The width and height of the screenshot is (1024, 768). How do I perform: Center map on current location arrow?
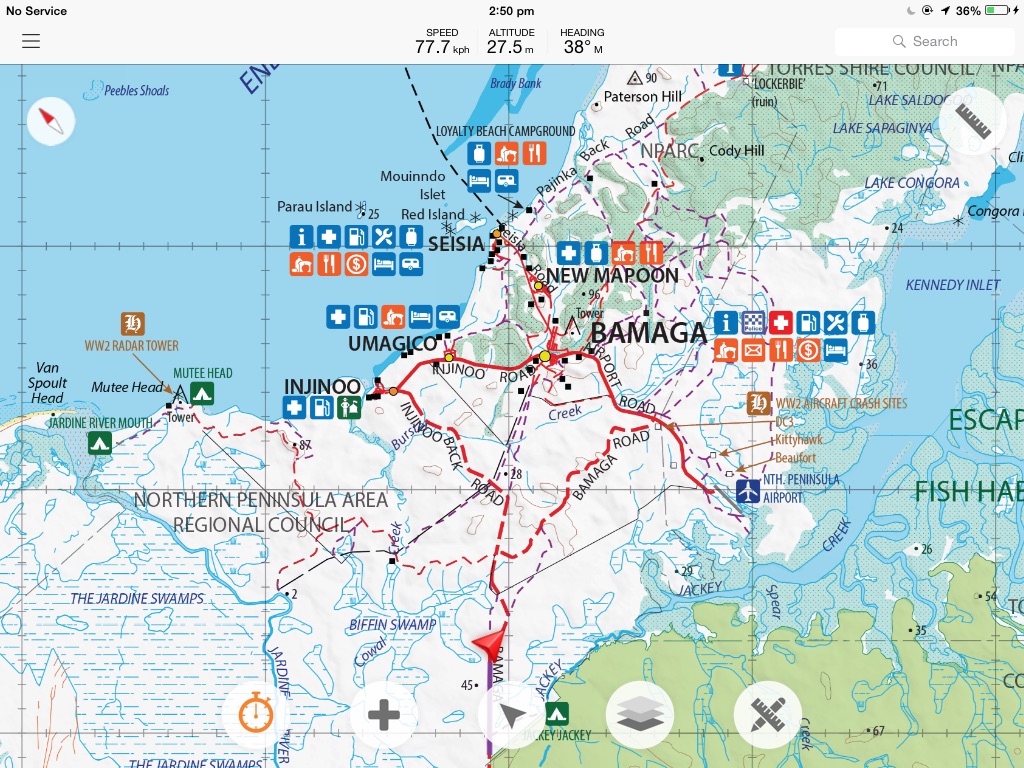[x=511, y=715]
